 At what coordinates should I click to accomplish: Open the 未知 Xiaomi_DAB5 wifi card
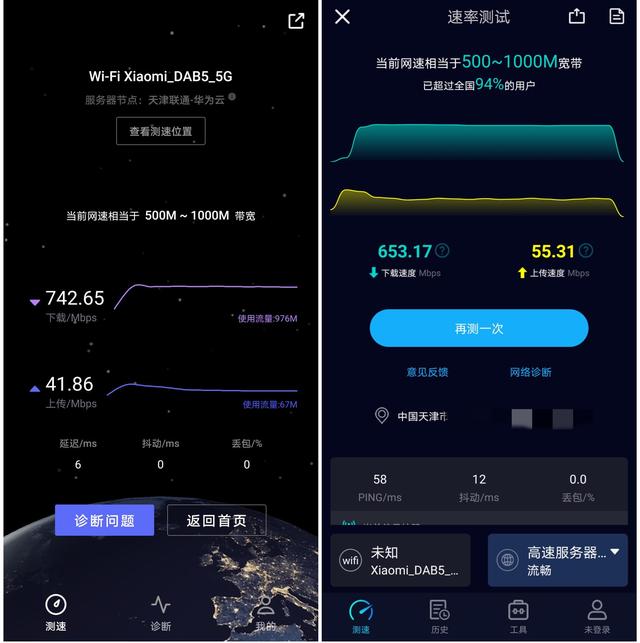point(401,560)
